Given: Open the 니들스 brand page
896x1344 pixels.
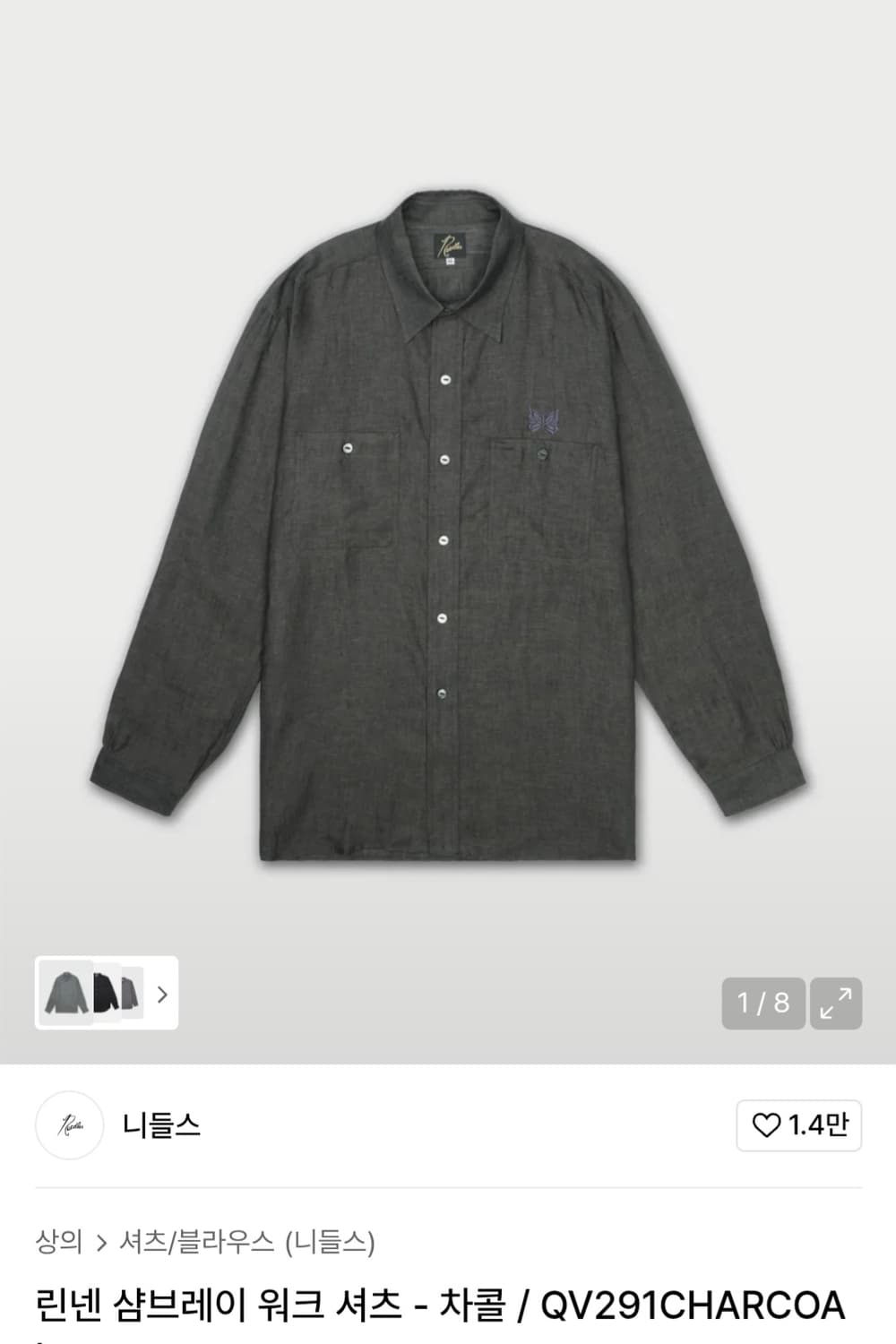Looking at the screenshot, I should 161,1125.
